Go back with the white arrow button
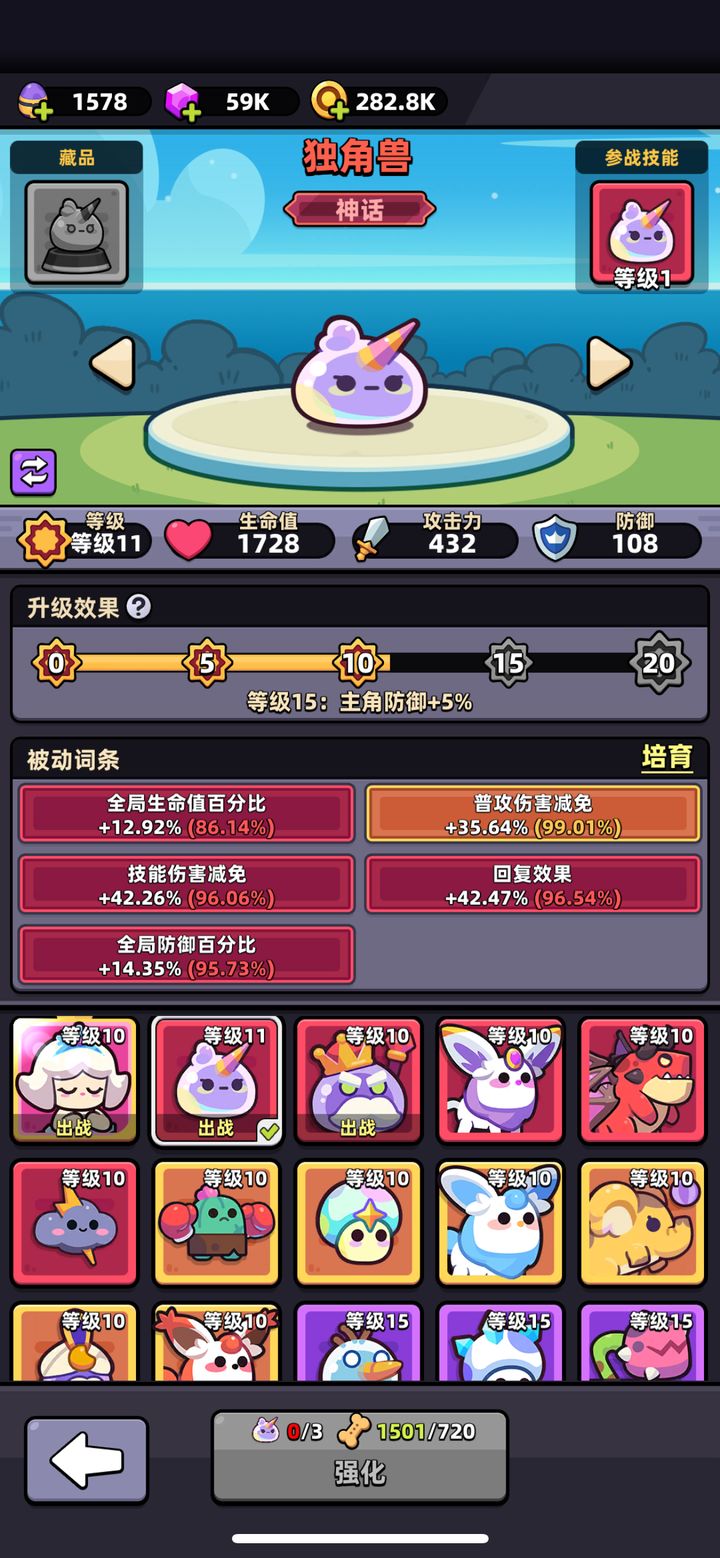Viewport: 720px width, 1558px height. point(86,1459)
